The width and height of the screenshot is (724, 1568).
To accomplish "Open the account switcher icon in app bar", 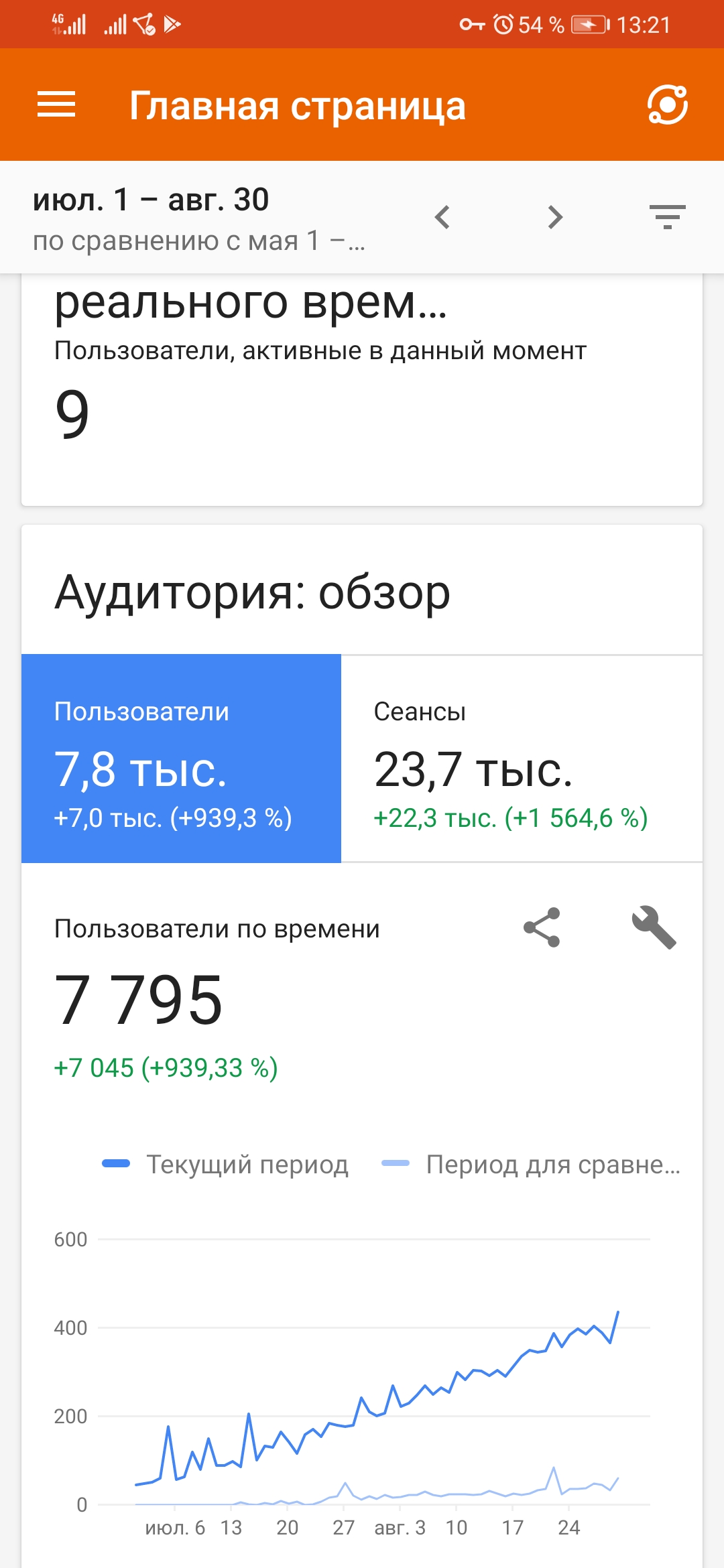I will click(x=668, y=105).
